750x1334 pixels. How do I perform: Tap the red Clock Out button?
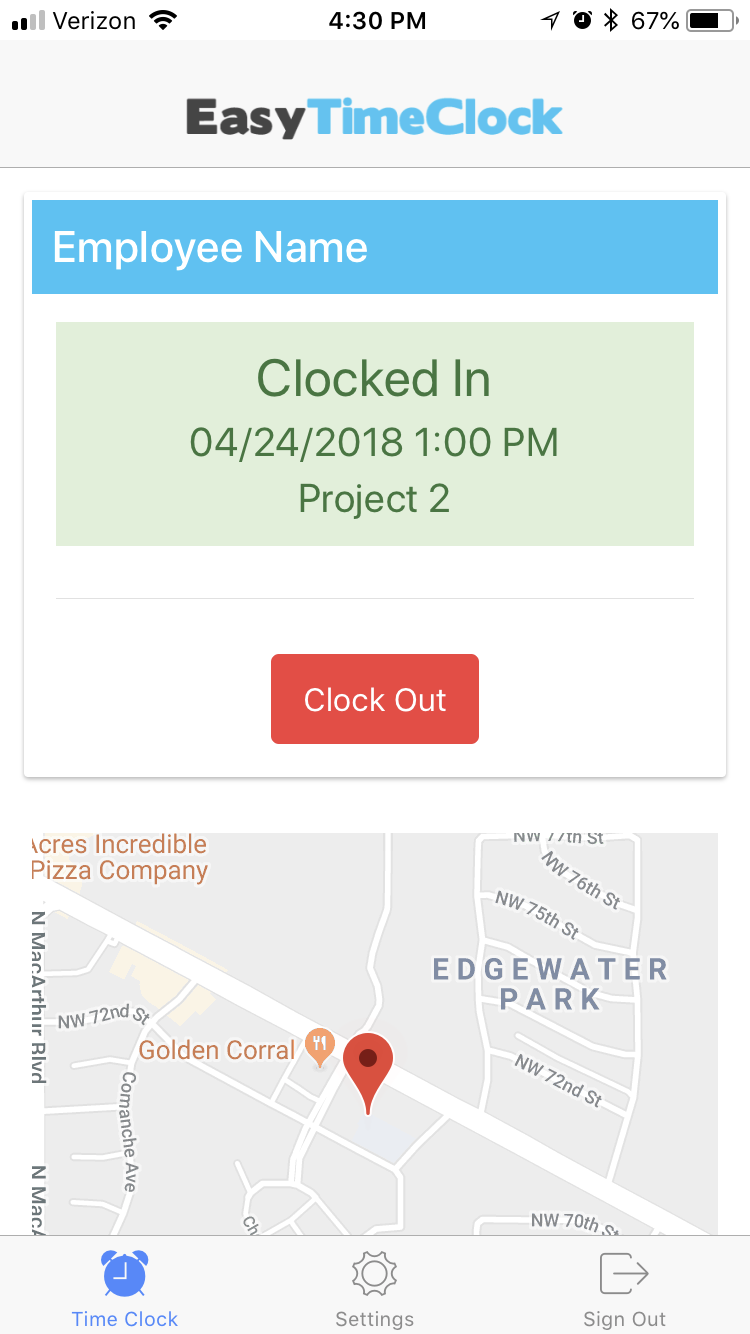coord(375,699)
